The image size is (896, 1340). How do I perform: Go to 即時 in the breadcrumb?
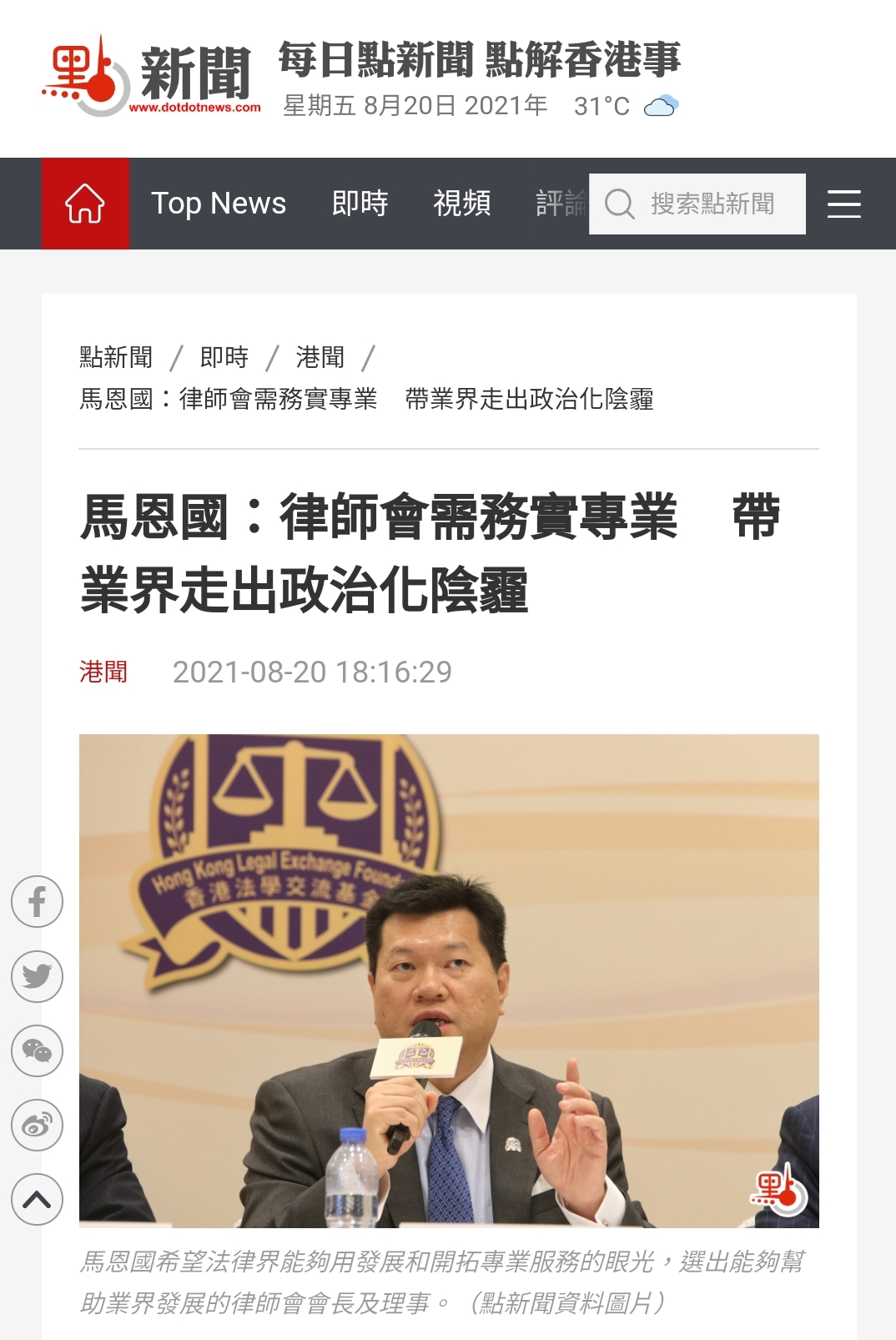pos(224,357)
